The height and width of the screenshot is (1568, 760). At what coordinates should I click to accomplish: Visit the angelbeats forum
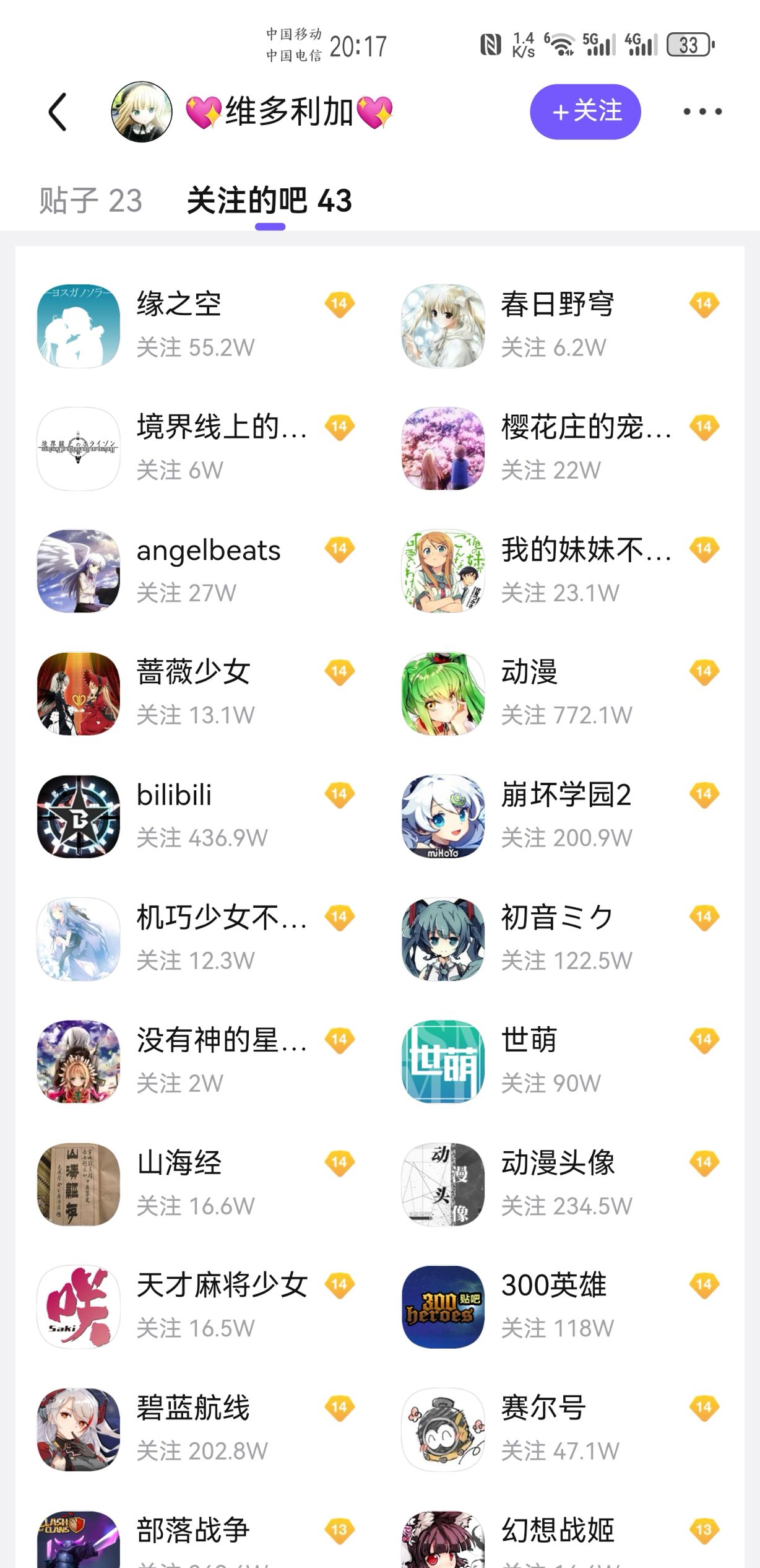pos(208,570)
